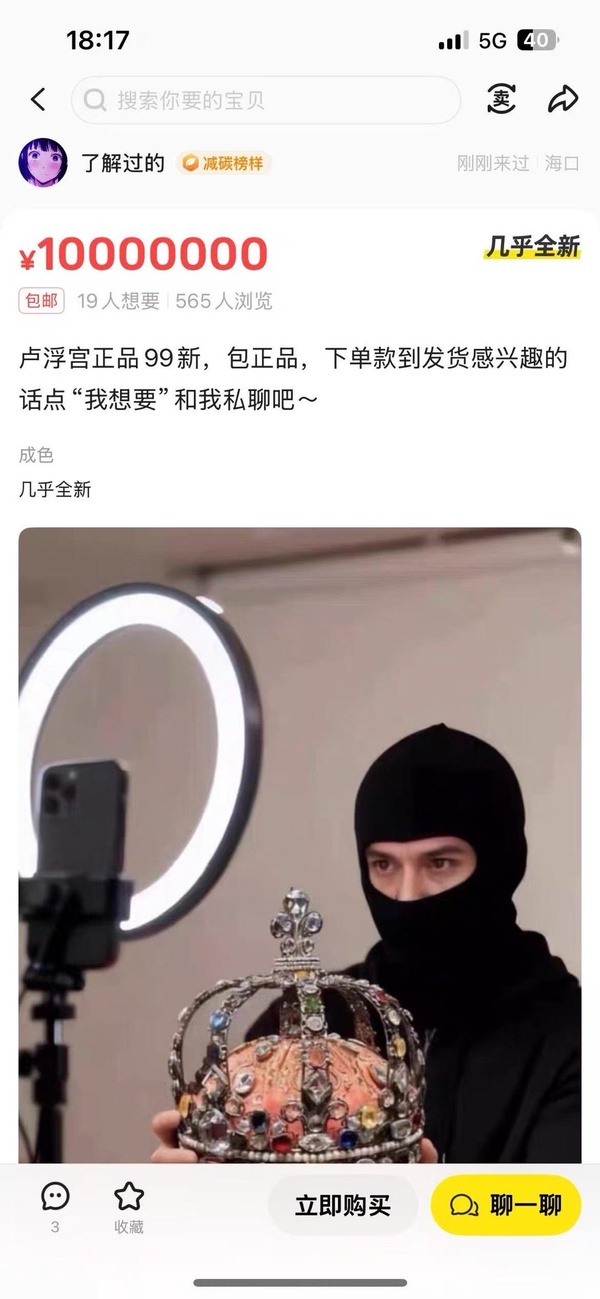Share this listing via the arrow icon
This screenshot has height=1299, width=600.
[563, 99]
